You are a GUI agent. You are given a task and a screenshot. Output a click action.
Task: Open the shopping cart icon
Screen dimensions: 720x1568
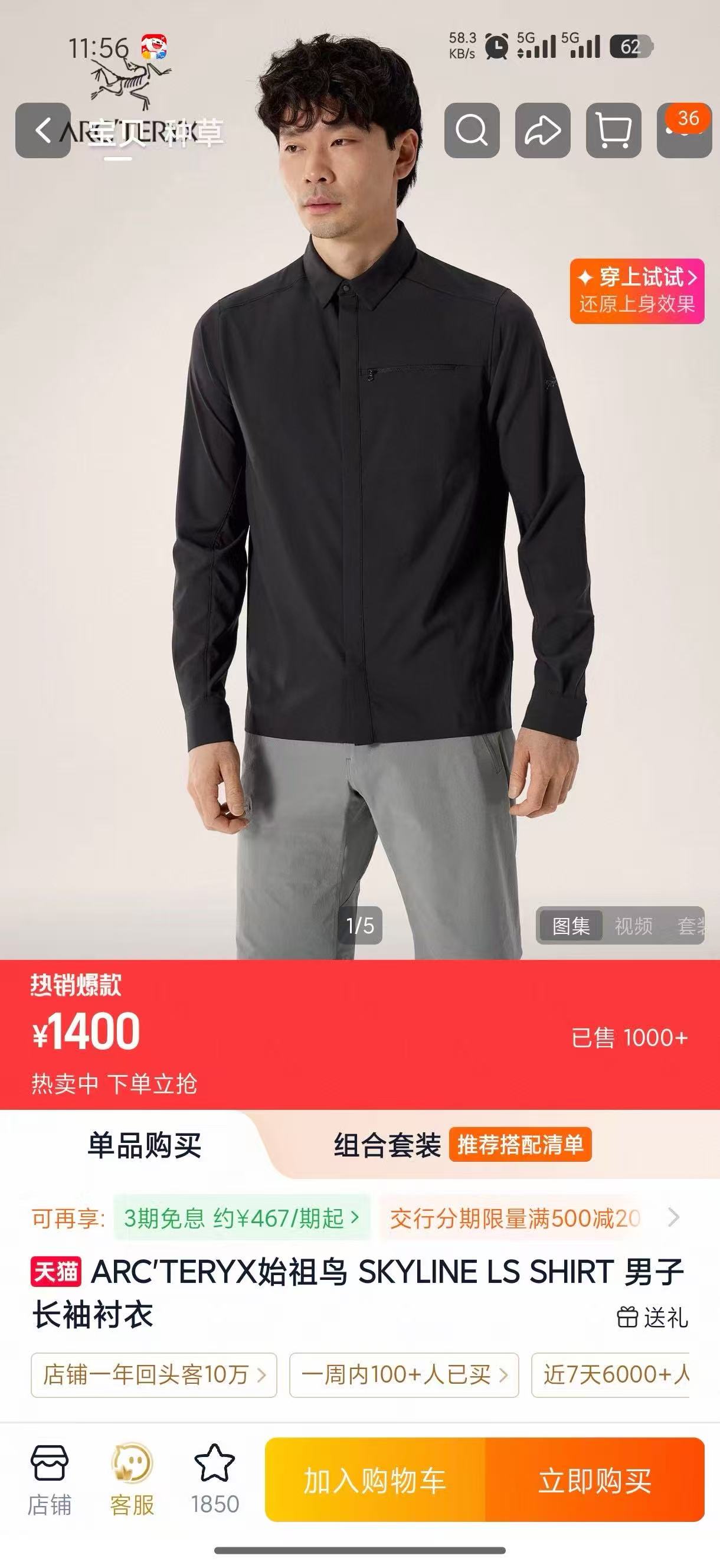(x=614, y=130)
